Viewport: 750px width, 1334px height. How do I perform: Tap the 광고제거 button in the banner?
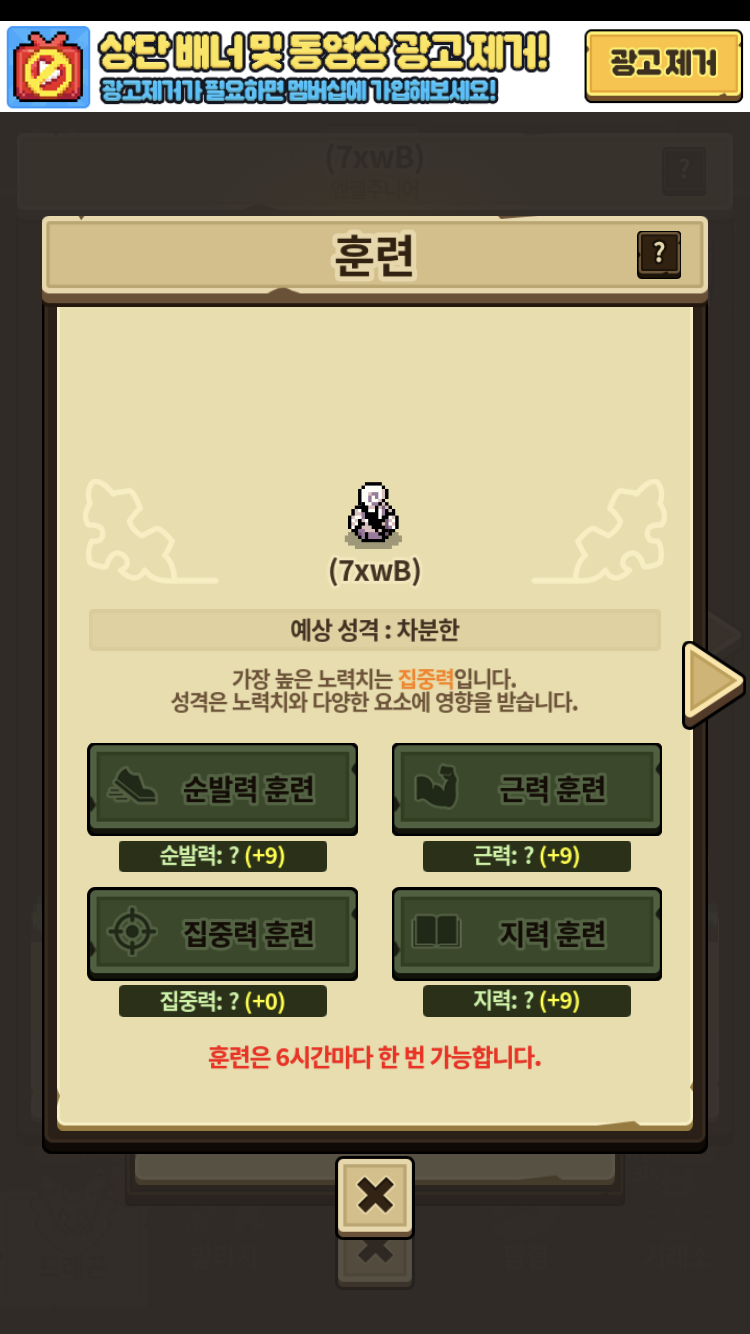point(663,65)
